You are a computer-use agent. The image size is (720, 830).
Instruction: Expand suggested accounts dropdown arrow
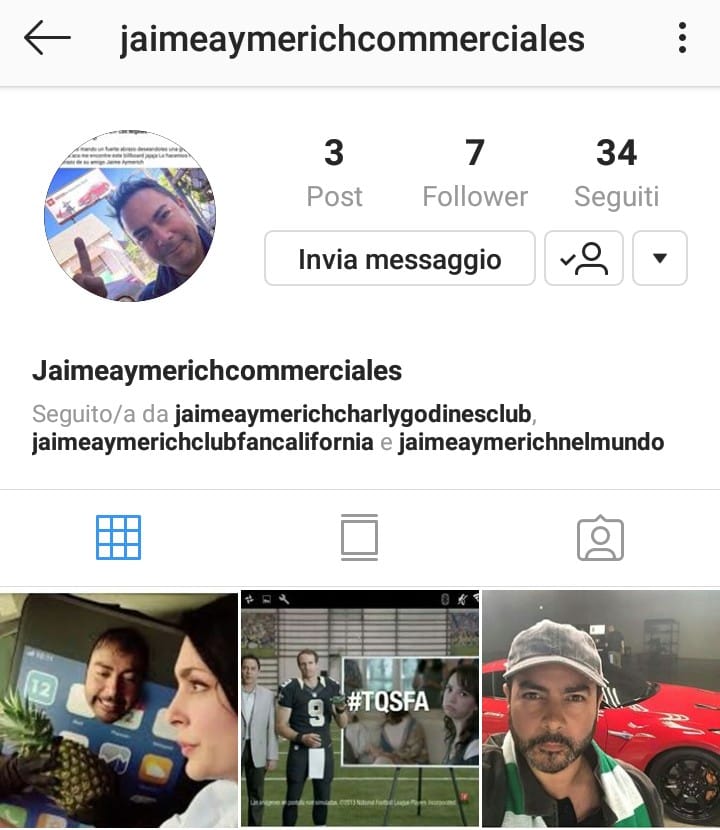point(660,259)
